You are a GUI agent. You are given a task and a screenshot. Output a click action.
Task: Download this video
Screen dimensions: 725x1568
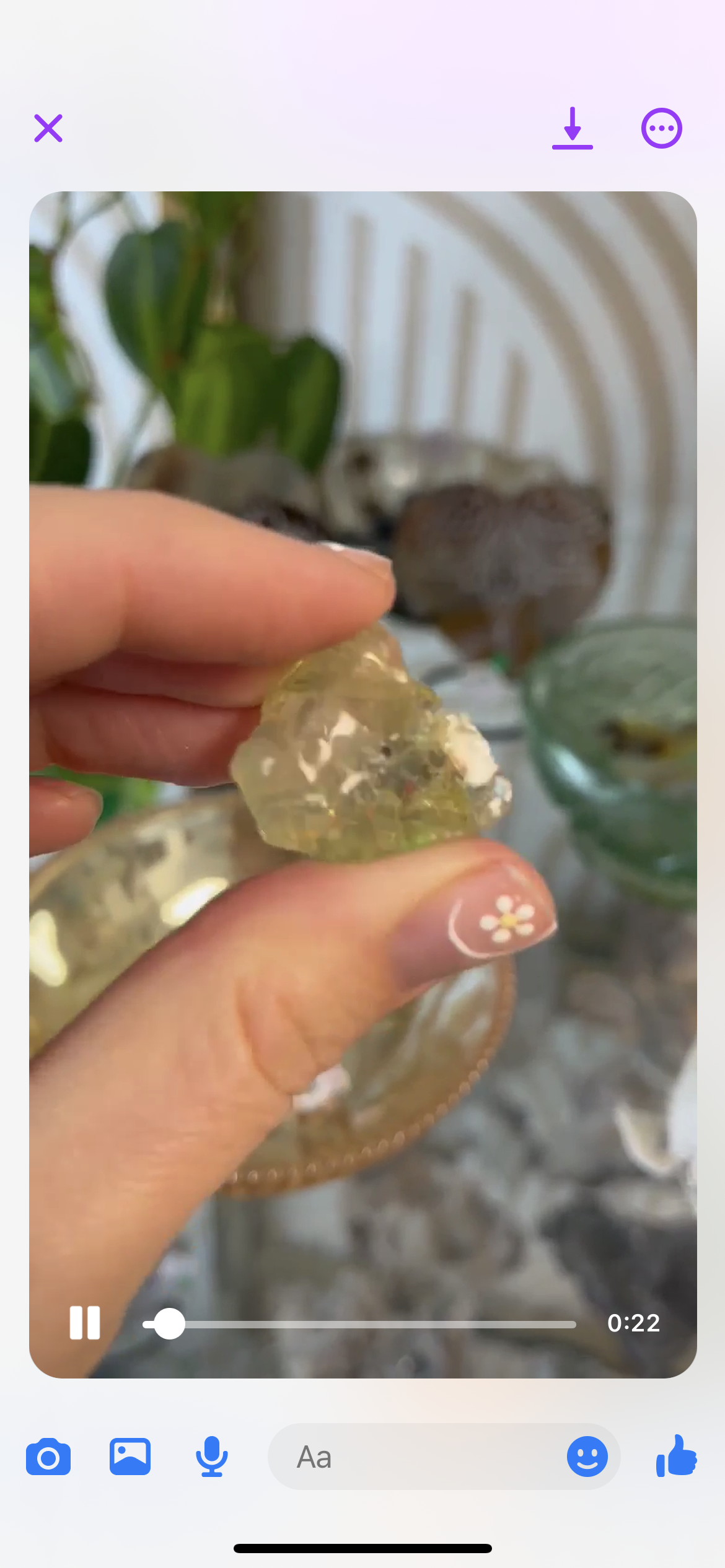572,128
